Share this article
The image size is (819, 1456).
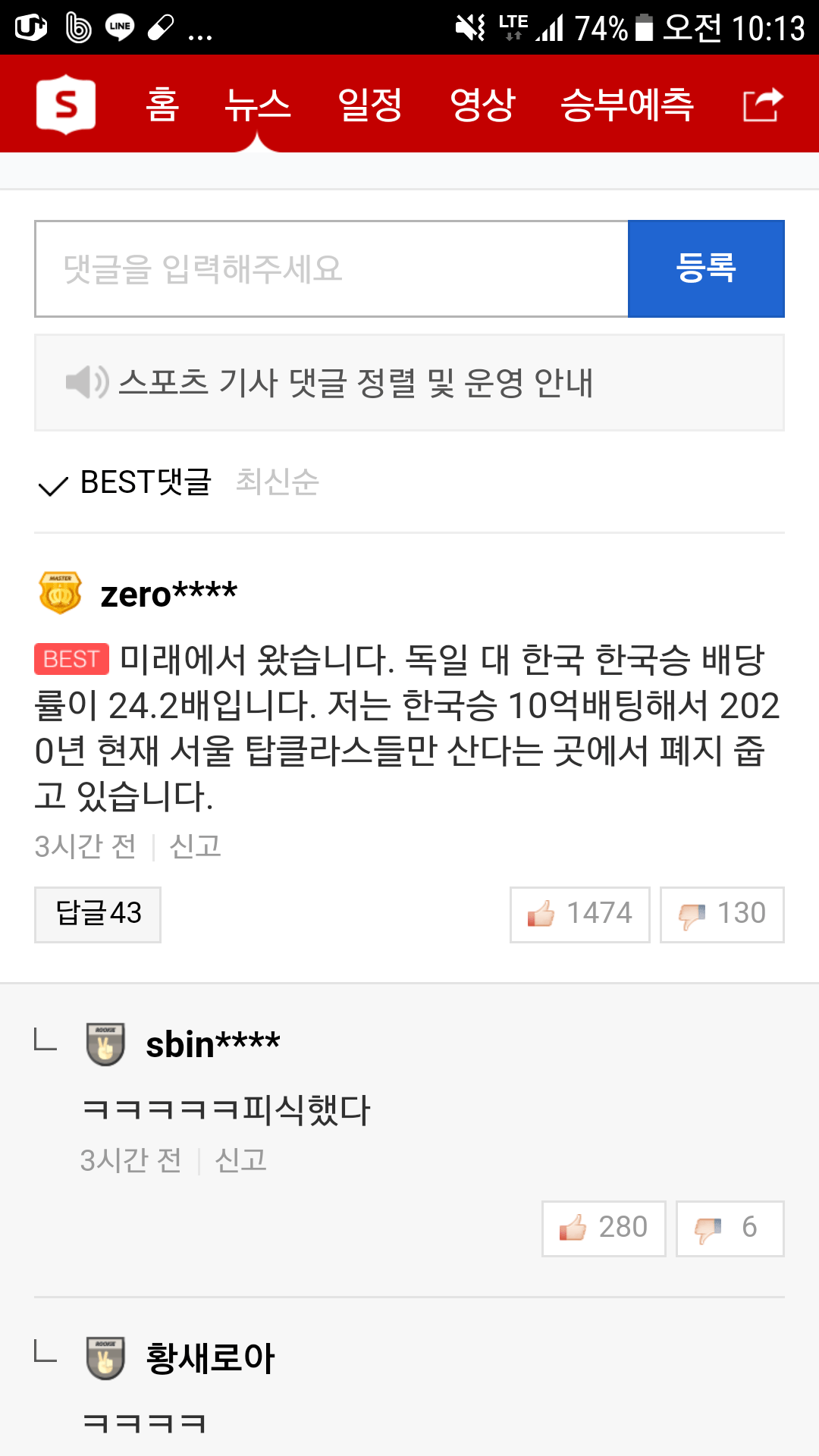click(762, 105)
